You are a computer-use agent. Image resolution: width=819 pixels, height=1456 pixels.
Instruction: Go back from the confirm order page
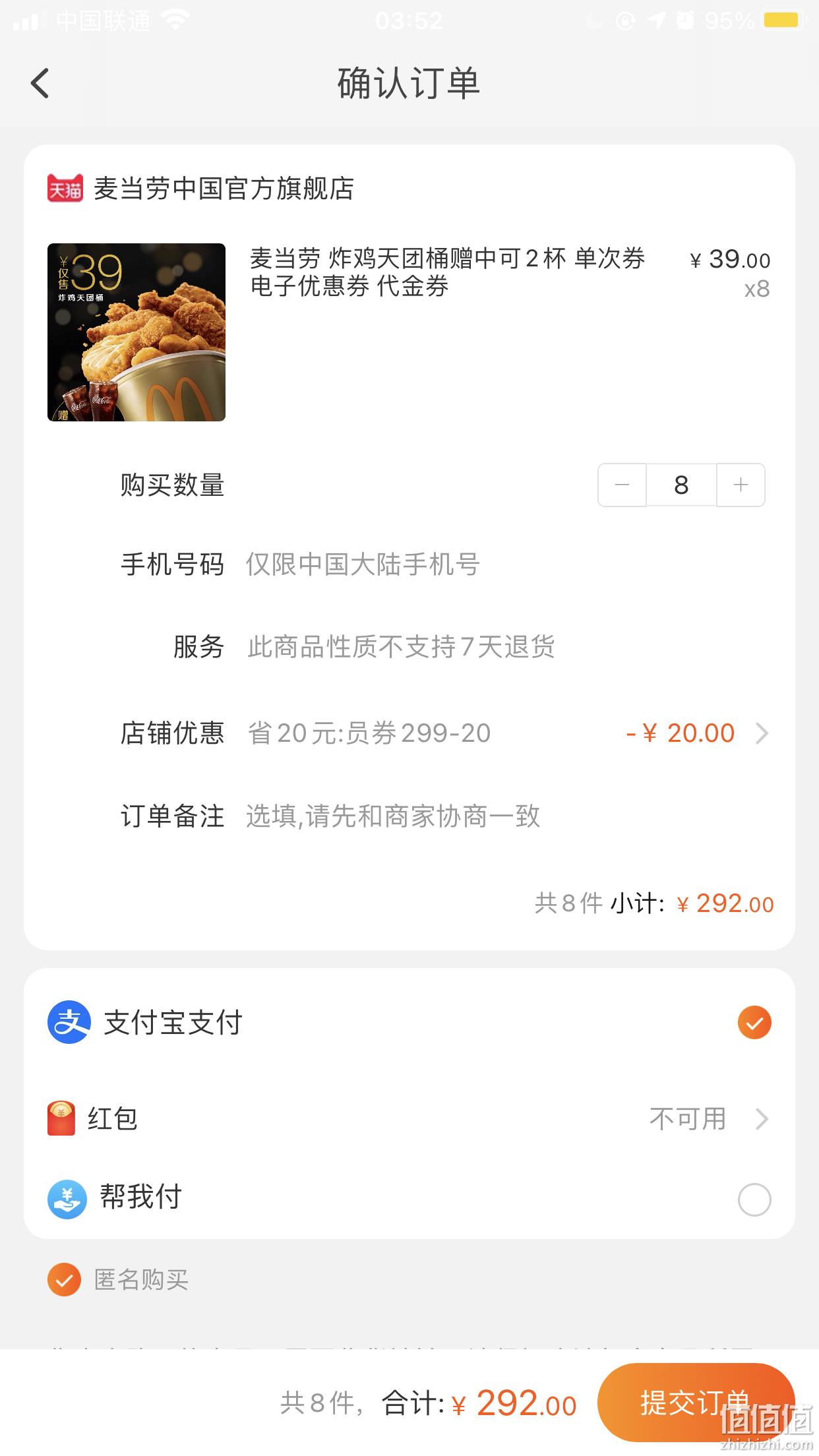(40, 84)
